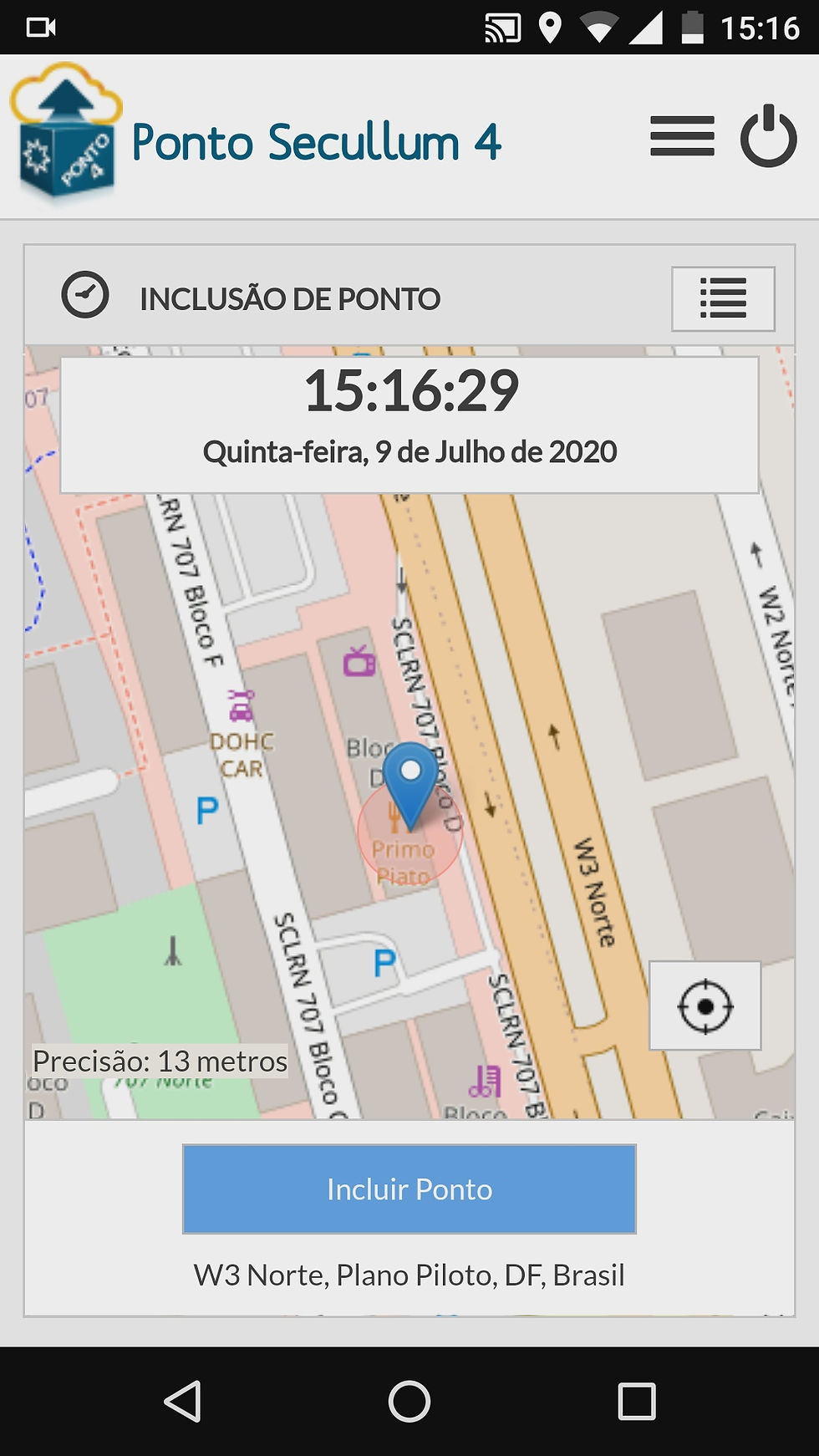This screenshot has width=819, height=1456.
Task: Open the punch records list button
Action: click(x=723, y=298)
